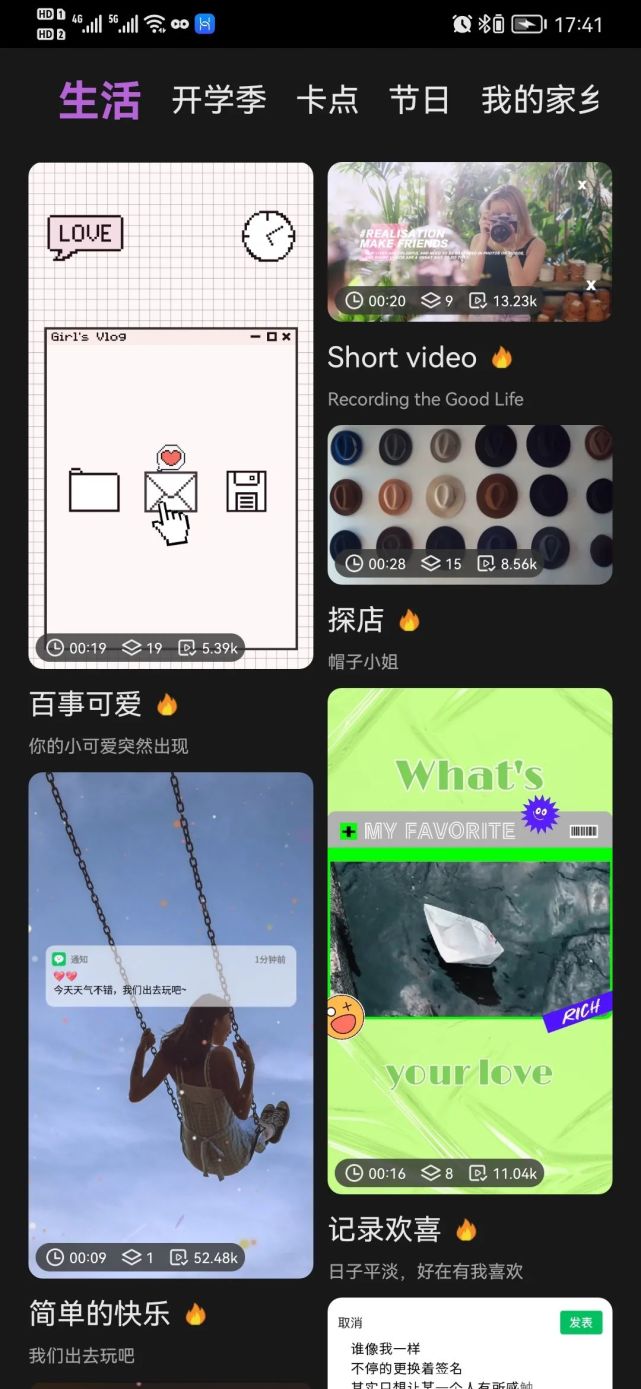
Task: Tap the 生活 tab
Action: click(100, 100)
